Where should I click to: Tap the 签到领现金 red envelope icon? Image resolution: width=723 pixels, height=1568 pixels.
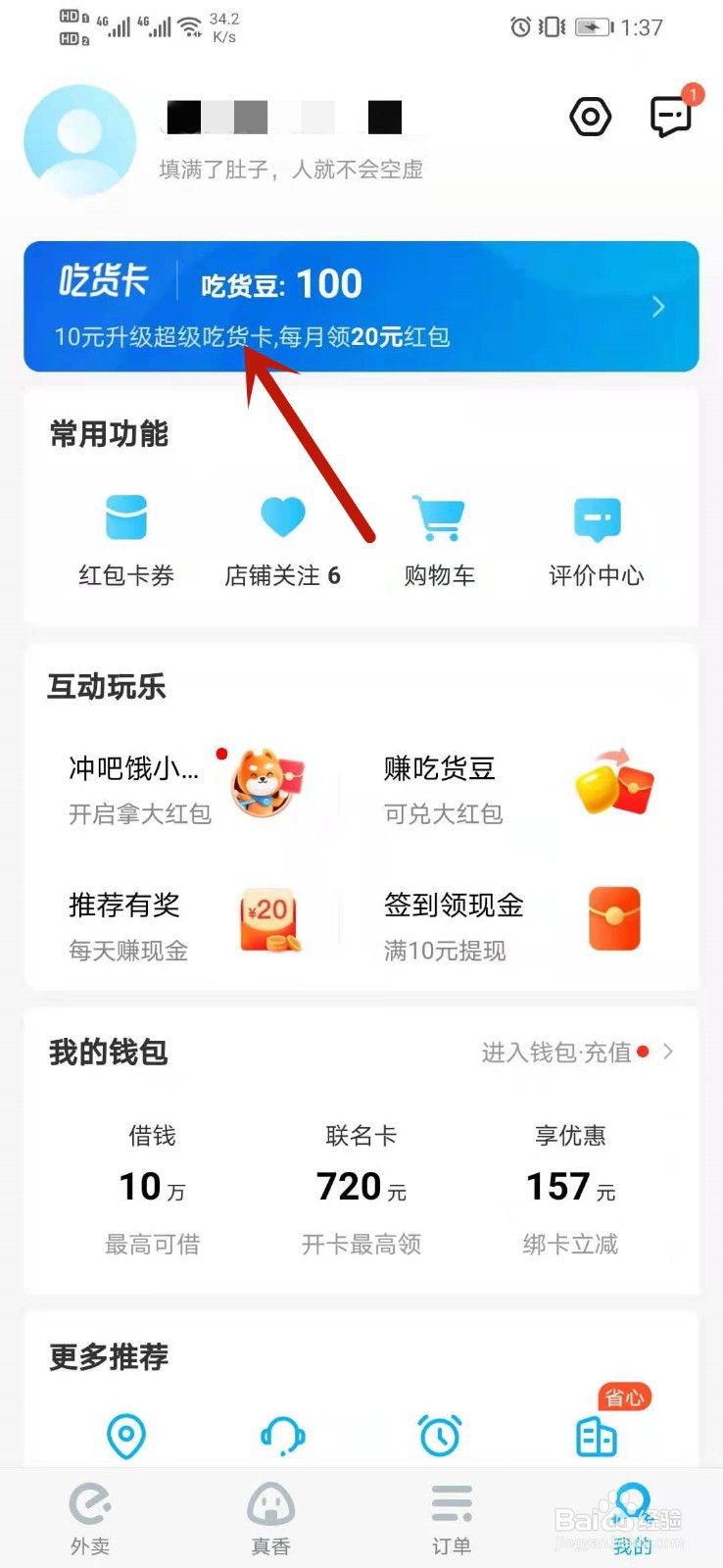coord(614,919)
